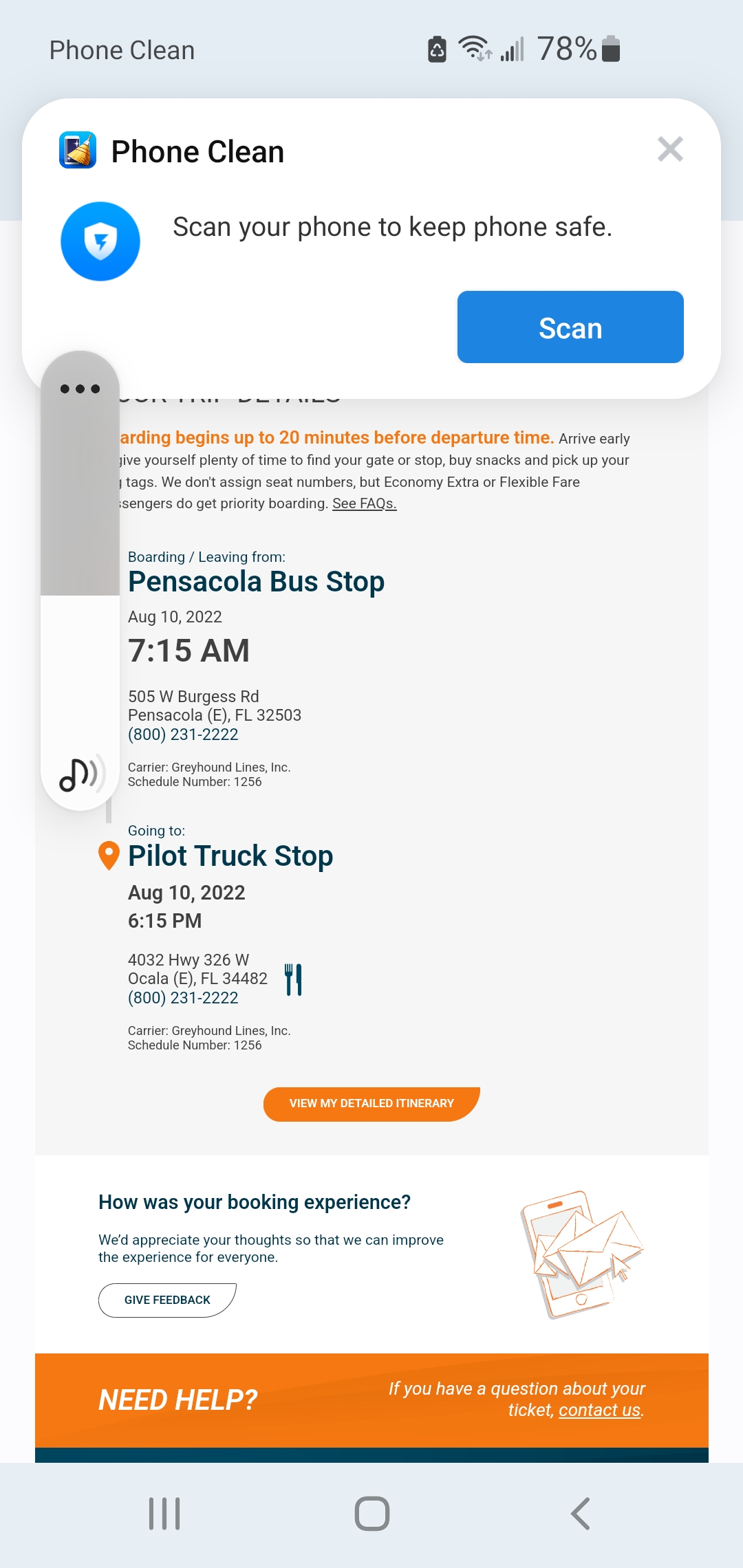The height and width of the screenshot is (1568, 743).
Task: Open the See FAQs link
Action: [364, 503]
